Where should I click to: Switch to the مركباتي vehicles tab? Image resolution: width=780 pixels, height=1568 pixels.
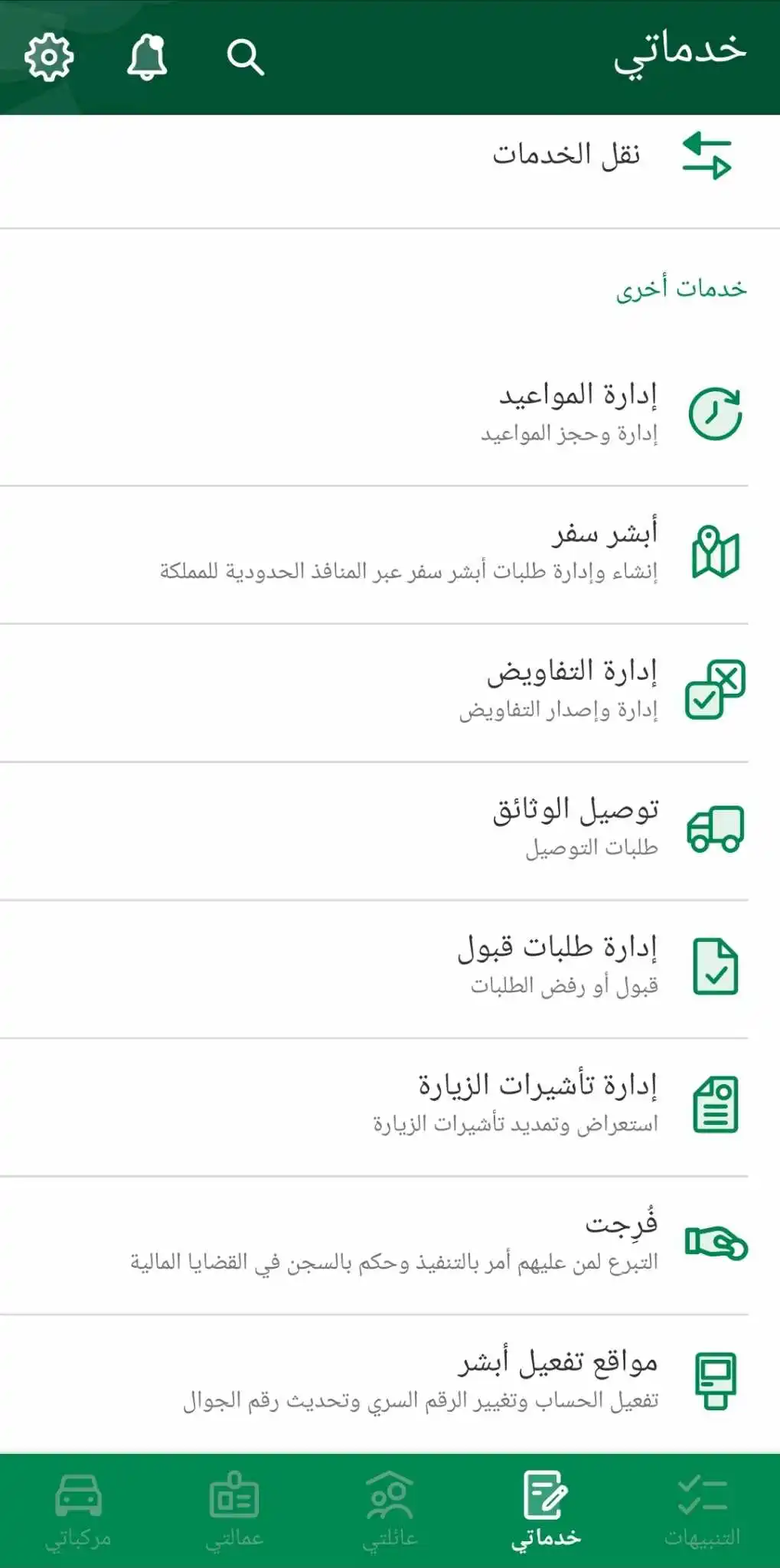point(78,1511)
